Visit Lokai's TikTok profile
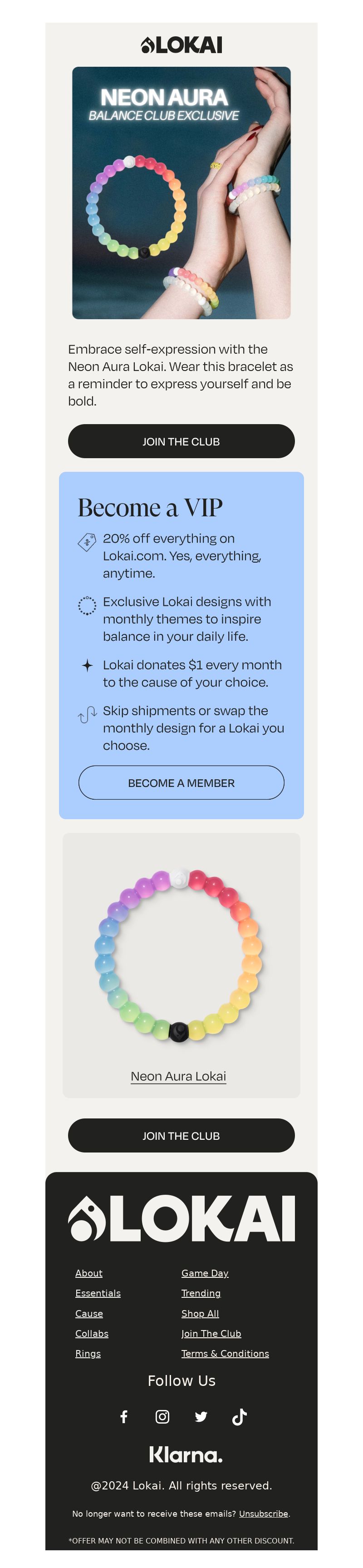This screenshot has height=1568, width=363. (240, 1417)
